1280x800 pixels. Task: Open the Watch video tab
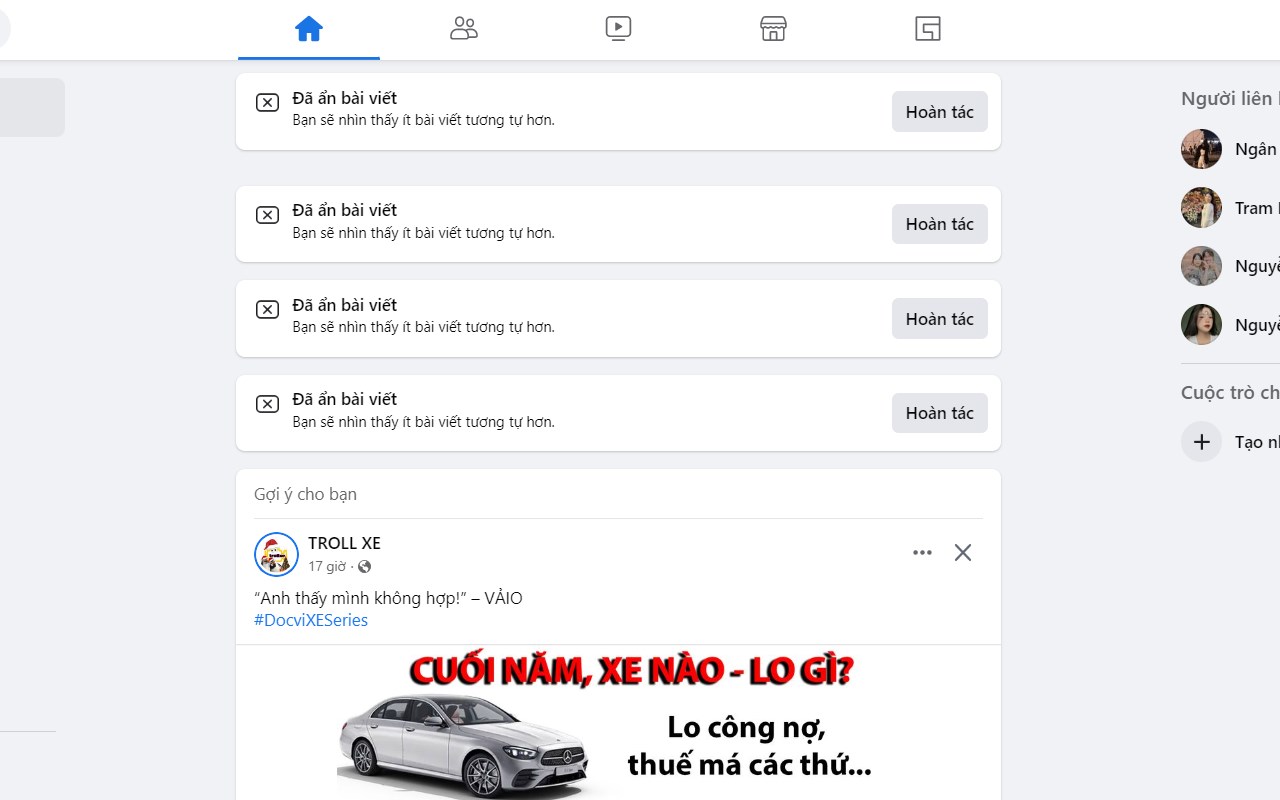(x=618, y=29)
